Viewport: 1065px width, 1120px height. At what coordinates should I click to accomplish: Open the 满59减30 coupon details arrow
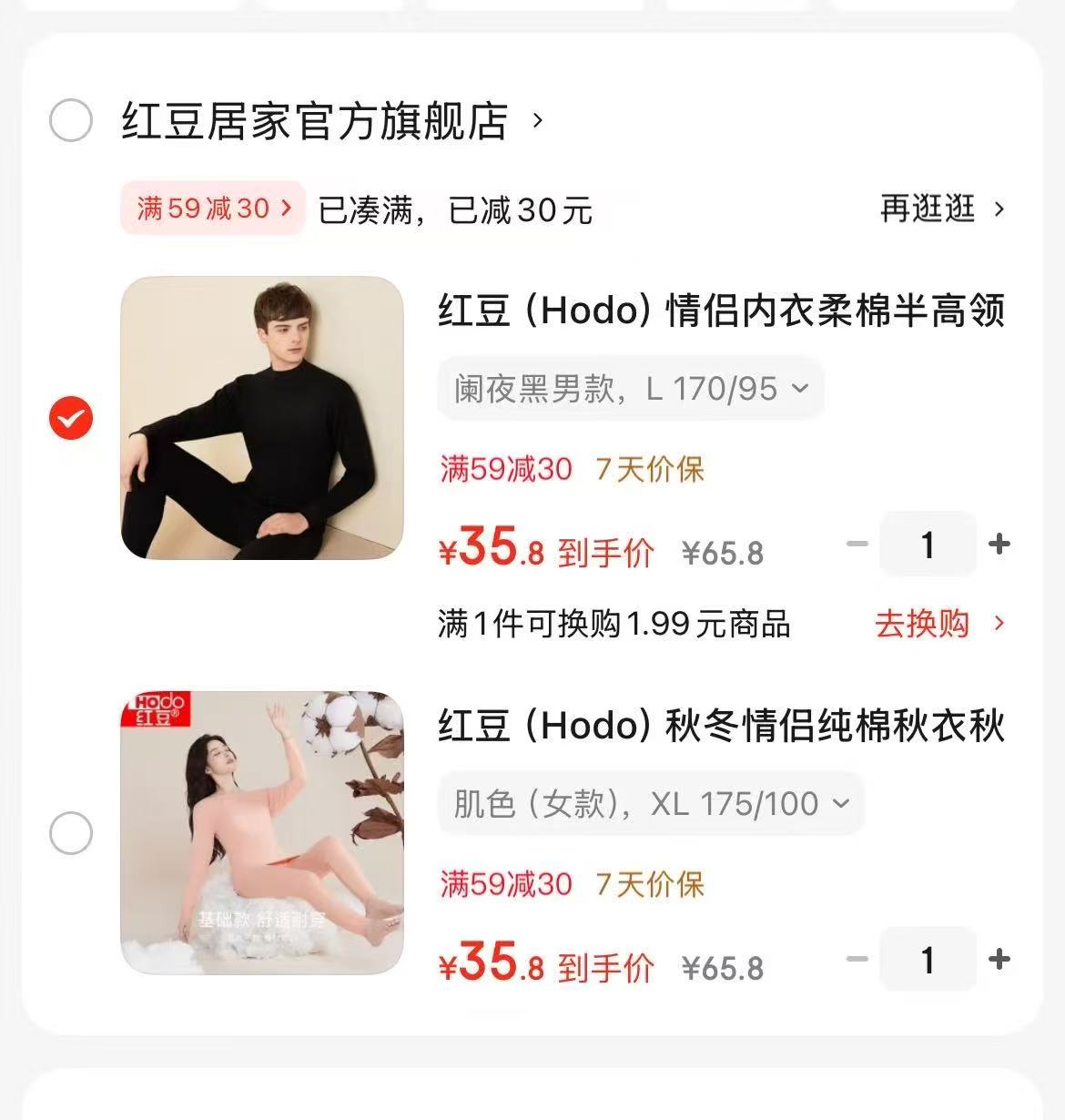pyautogui.click(x=283, y=209)
